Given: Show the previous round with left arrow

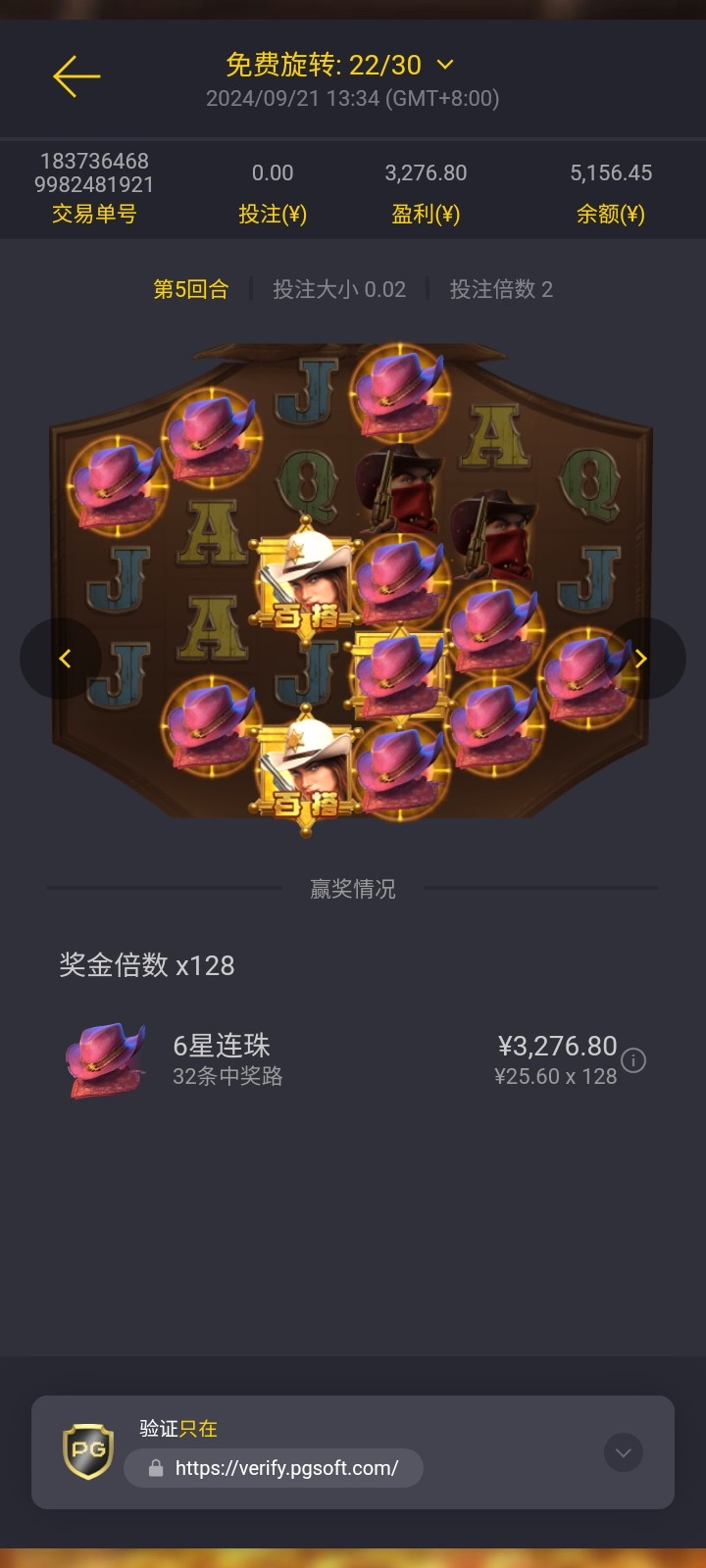Looking at the screenshot, I should point(63,659).
